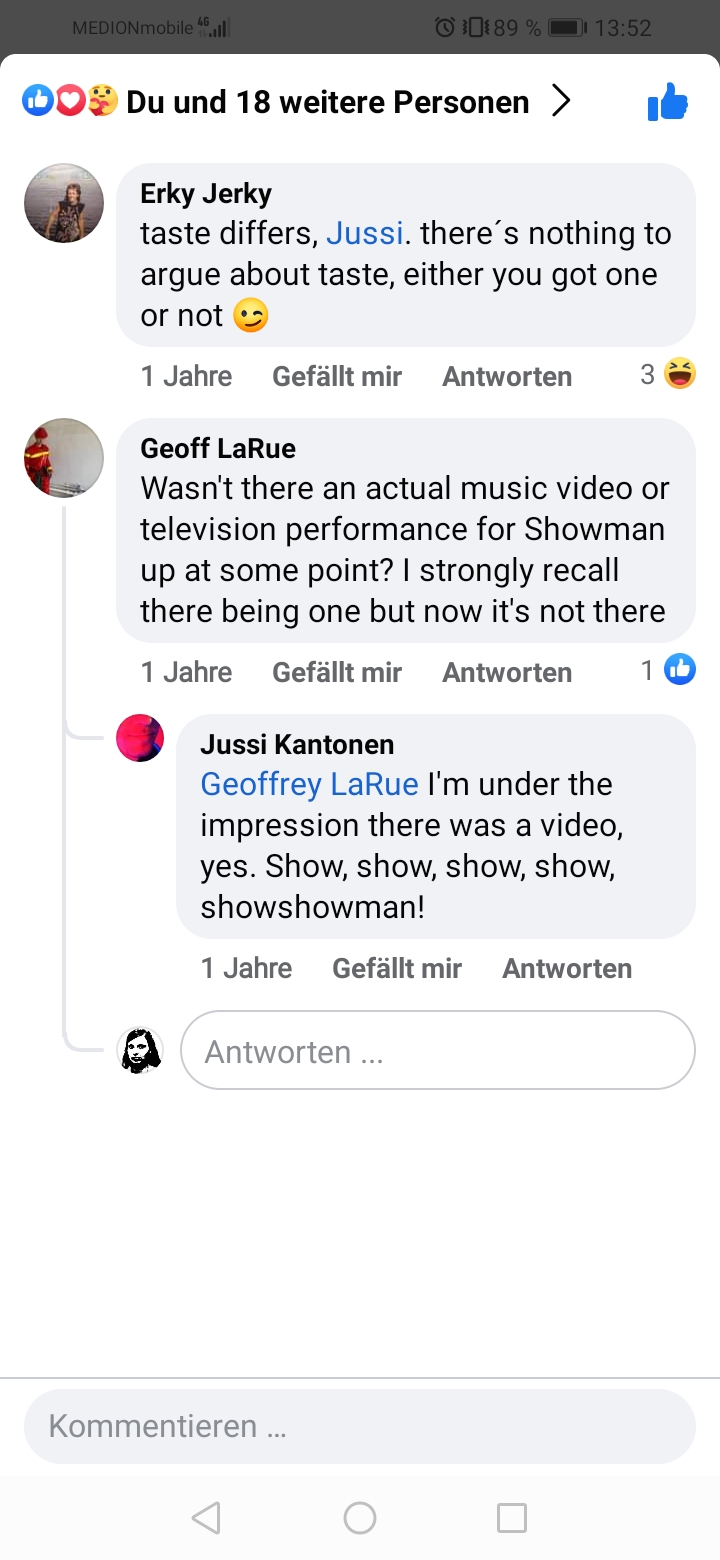Tap 'Antworten' under Jussi Kantonen's reply
This screenshot has width=720, height=1560.
tap(567, 968)
